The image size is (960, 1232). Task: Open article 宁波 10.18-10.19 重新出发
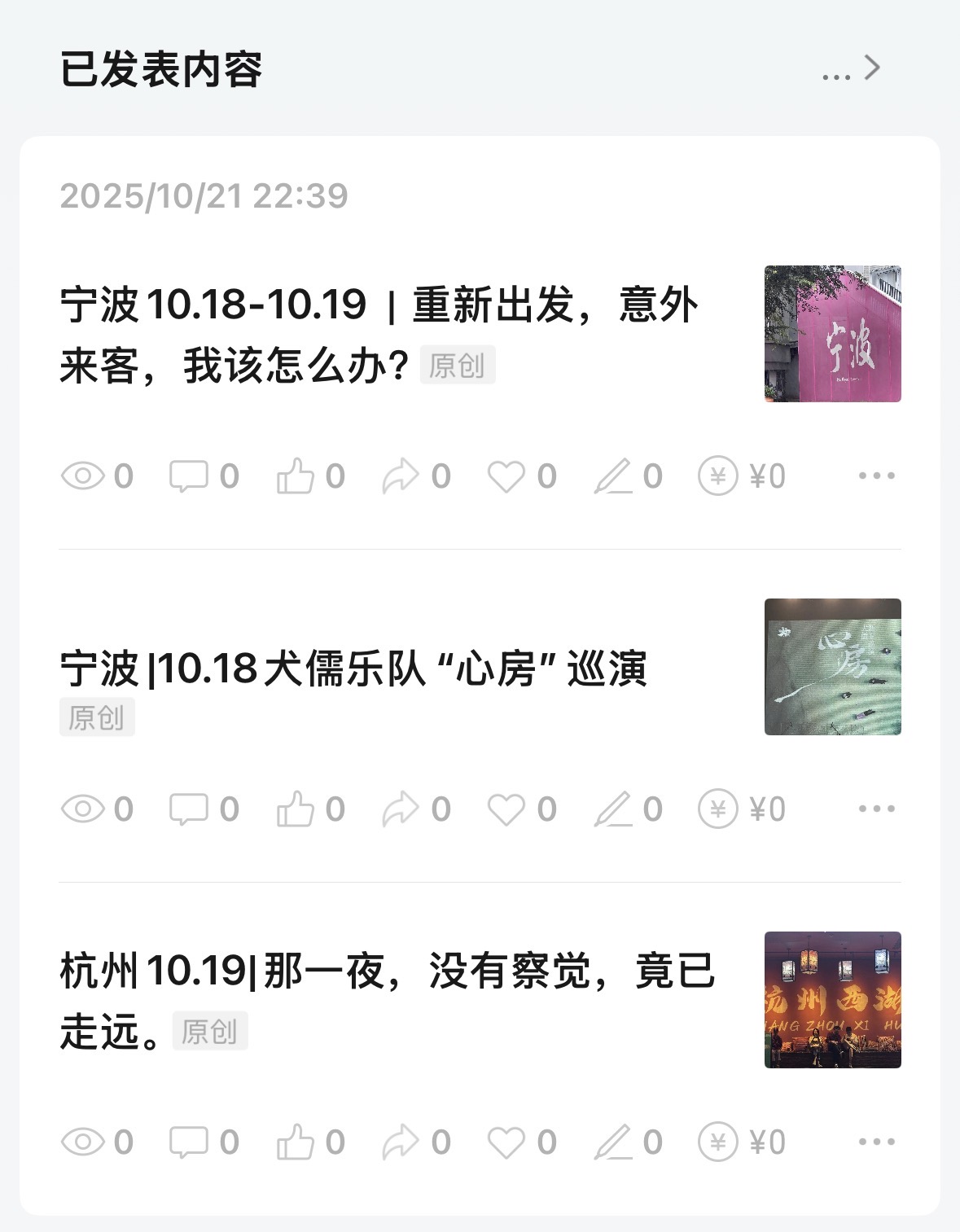379,334
